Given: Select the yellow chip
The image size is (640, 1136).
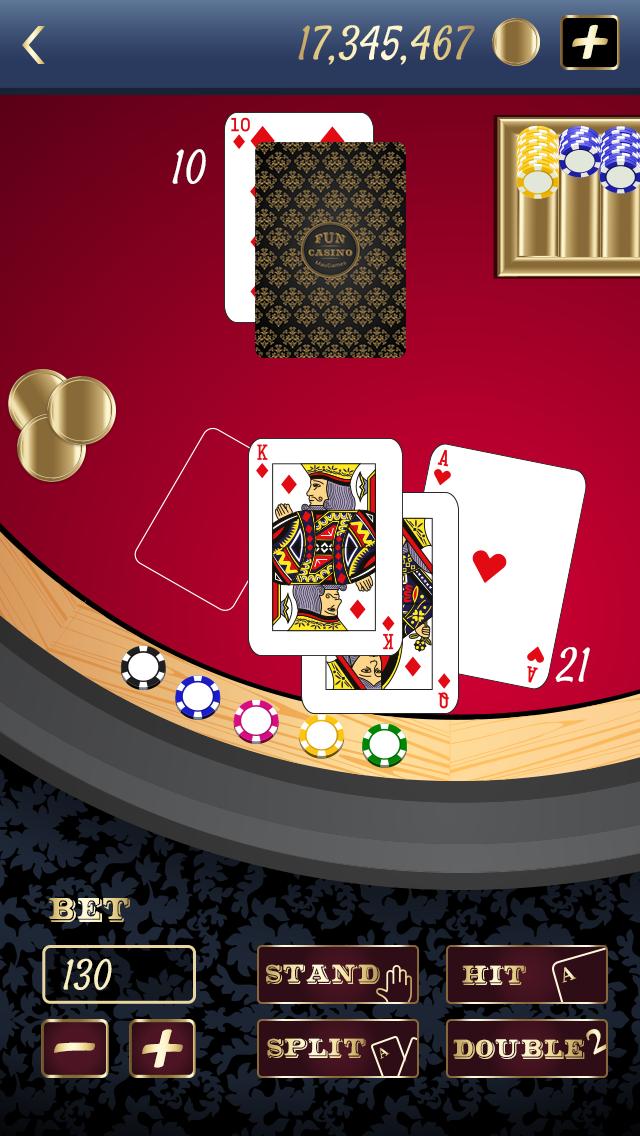Looking at the screenshot, I should point(321,737).
